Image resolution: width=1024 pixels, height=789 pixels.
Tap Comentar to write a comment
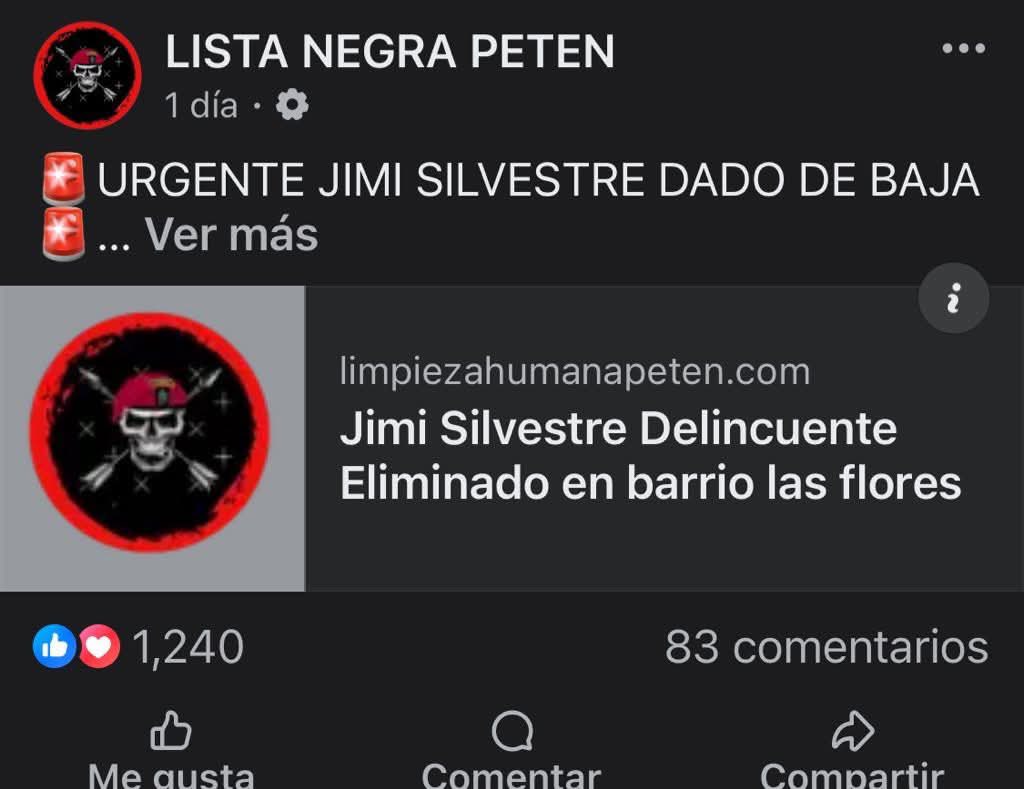pyautogui.click(x=511, y=752)
